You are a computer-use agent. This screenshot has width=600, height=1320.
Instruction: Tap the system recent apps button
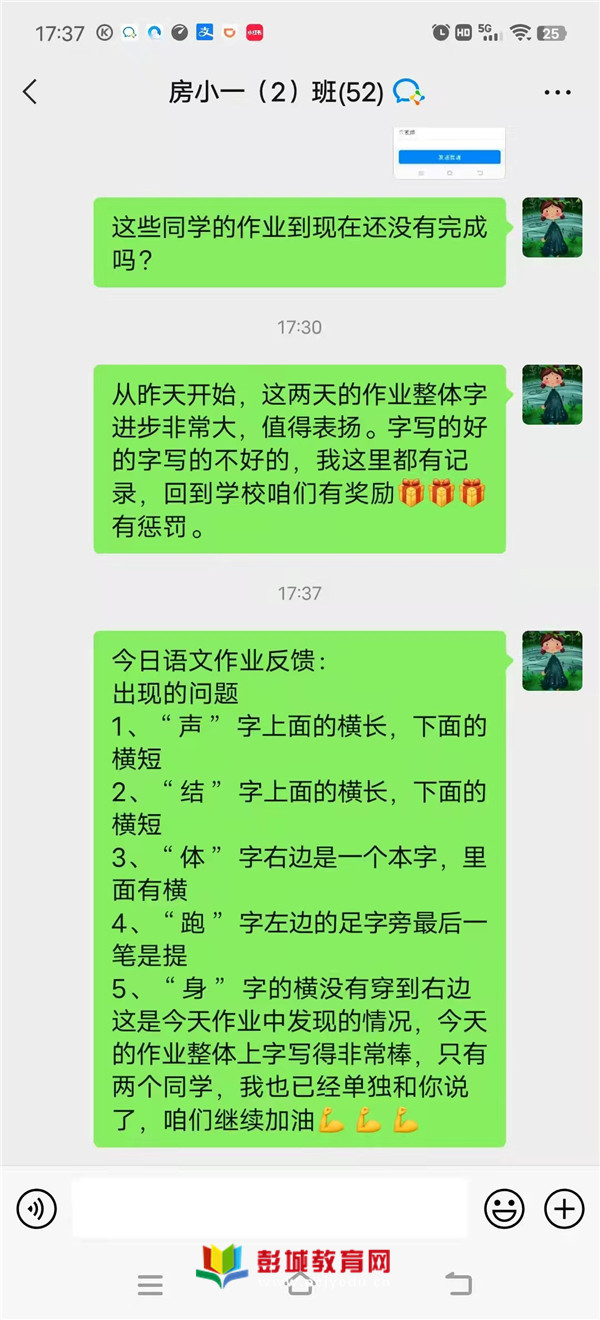point(150,1285)
